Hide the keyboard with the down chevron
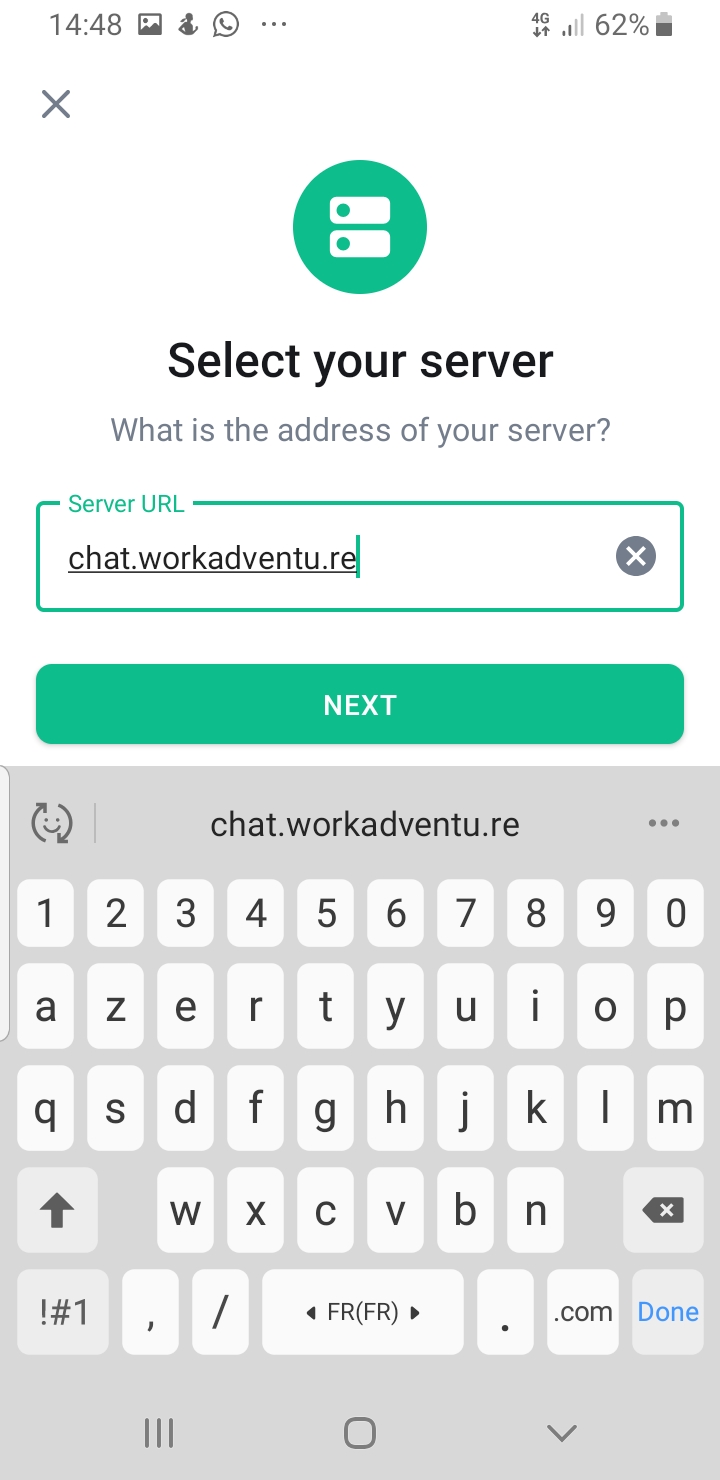This screenshot has width=720, height=1480. click(562, 1433)
